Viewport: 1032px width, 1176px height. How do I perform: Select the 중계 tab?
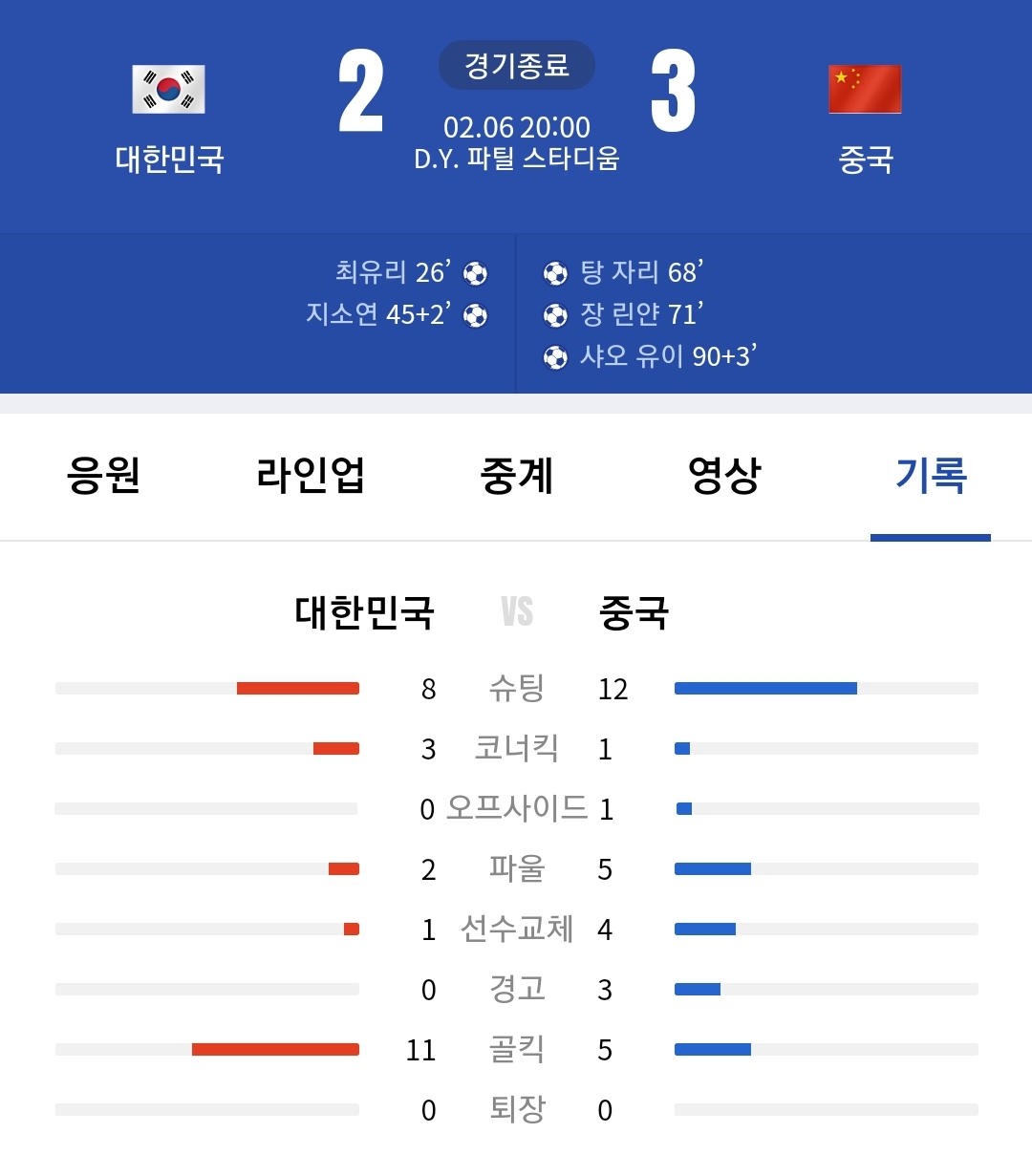tap(516, 475)
